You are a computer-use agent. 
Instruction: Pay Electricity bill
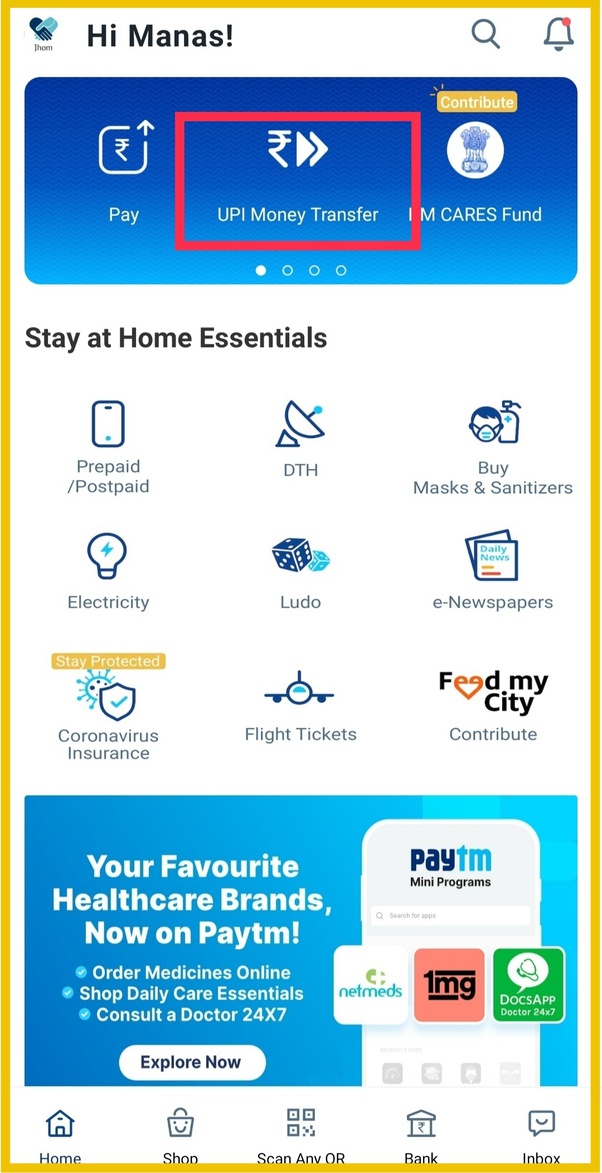[108, 571]
